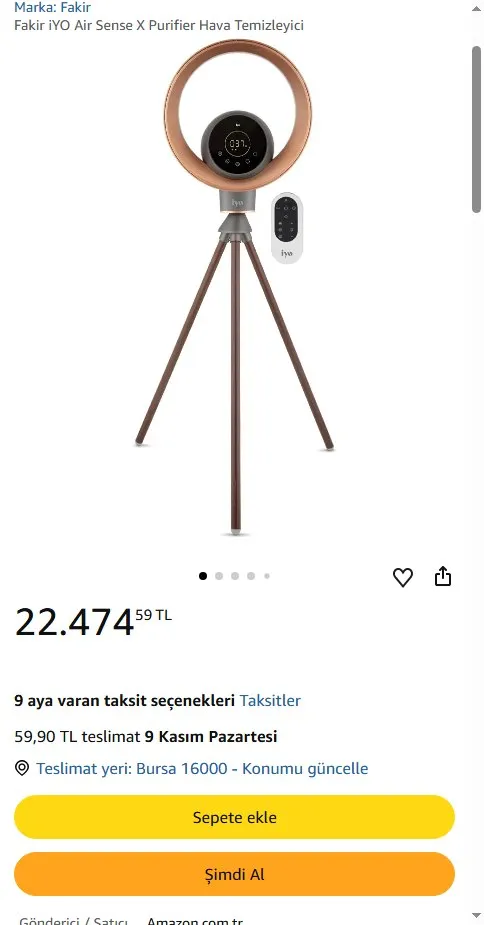Buy now with Şimdi Al
The height and width of the screenshot is (925, 484).
pos(234,874)
